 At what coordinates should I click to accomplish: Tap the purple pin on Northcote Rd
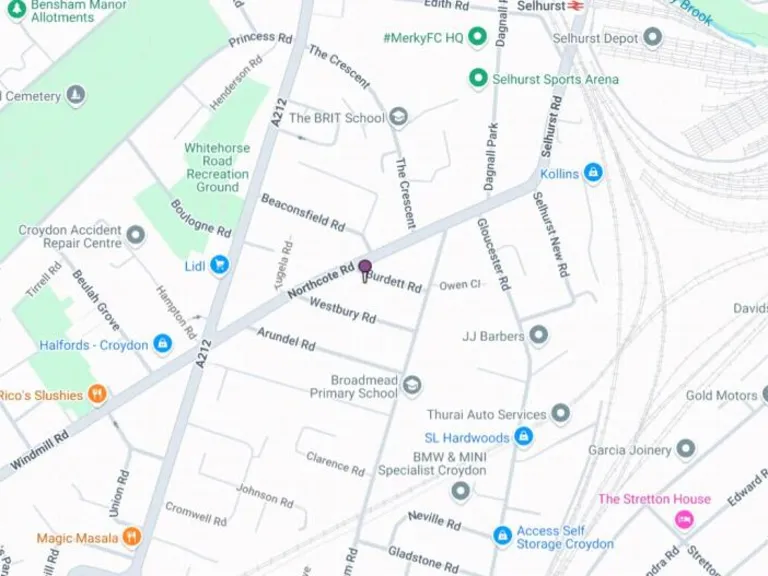(x=365, y=270)
